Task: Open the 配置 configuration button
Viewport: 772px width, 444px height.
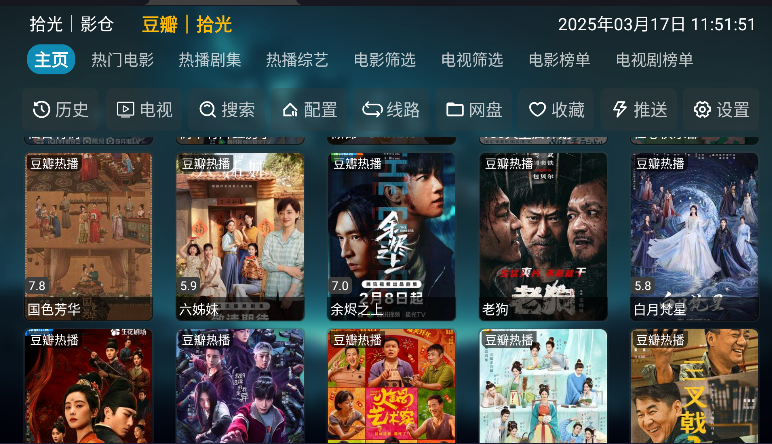Action: [309, 110]
